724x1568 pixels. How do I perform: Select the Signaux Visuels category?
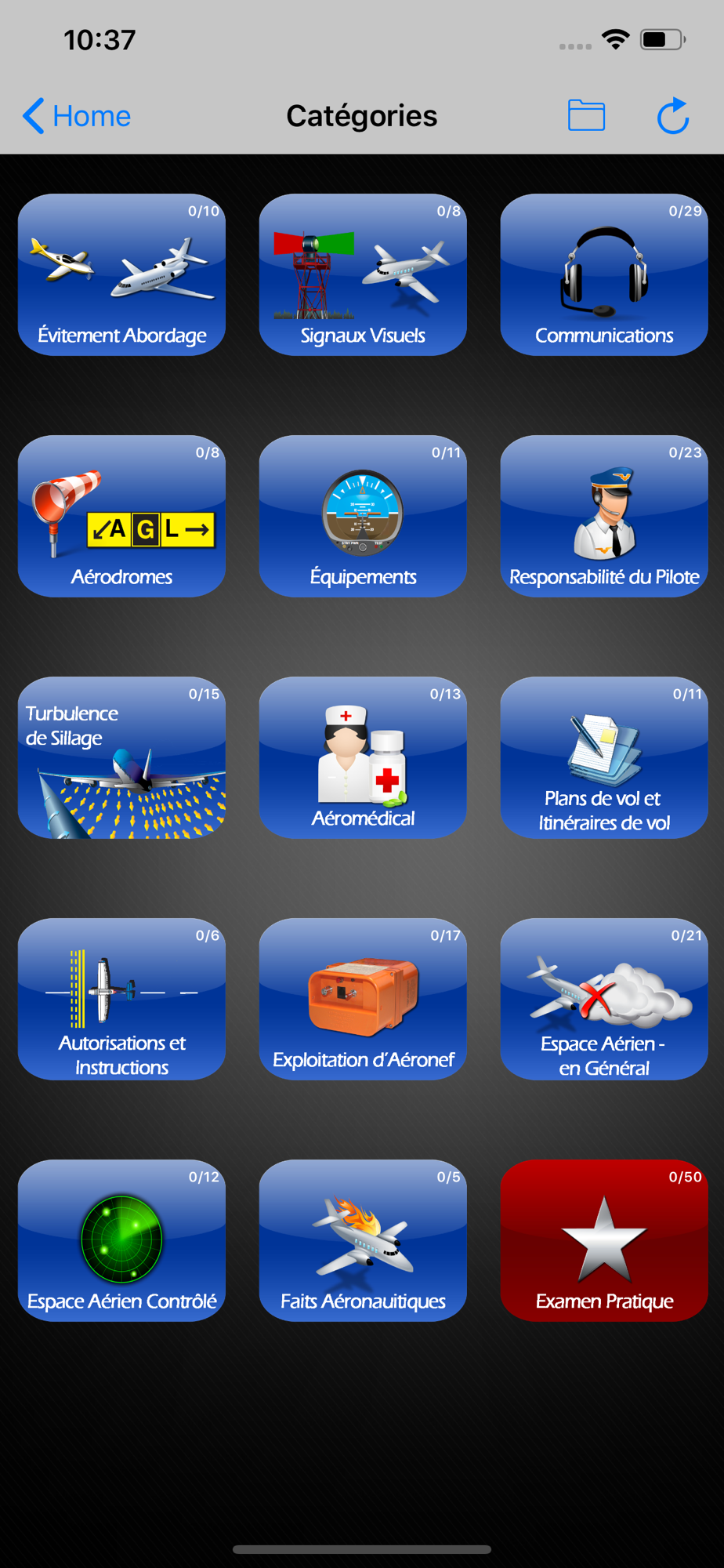[363, 275]
